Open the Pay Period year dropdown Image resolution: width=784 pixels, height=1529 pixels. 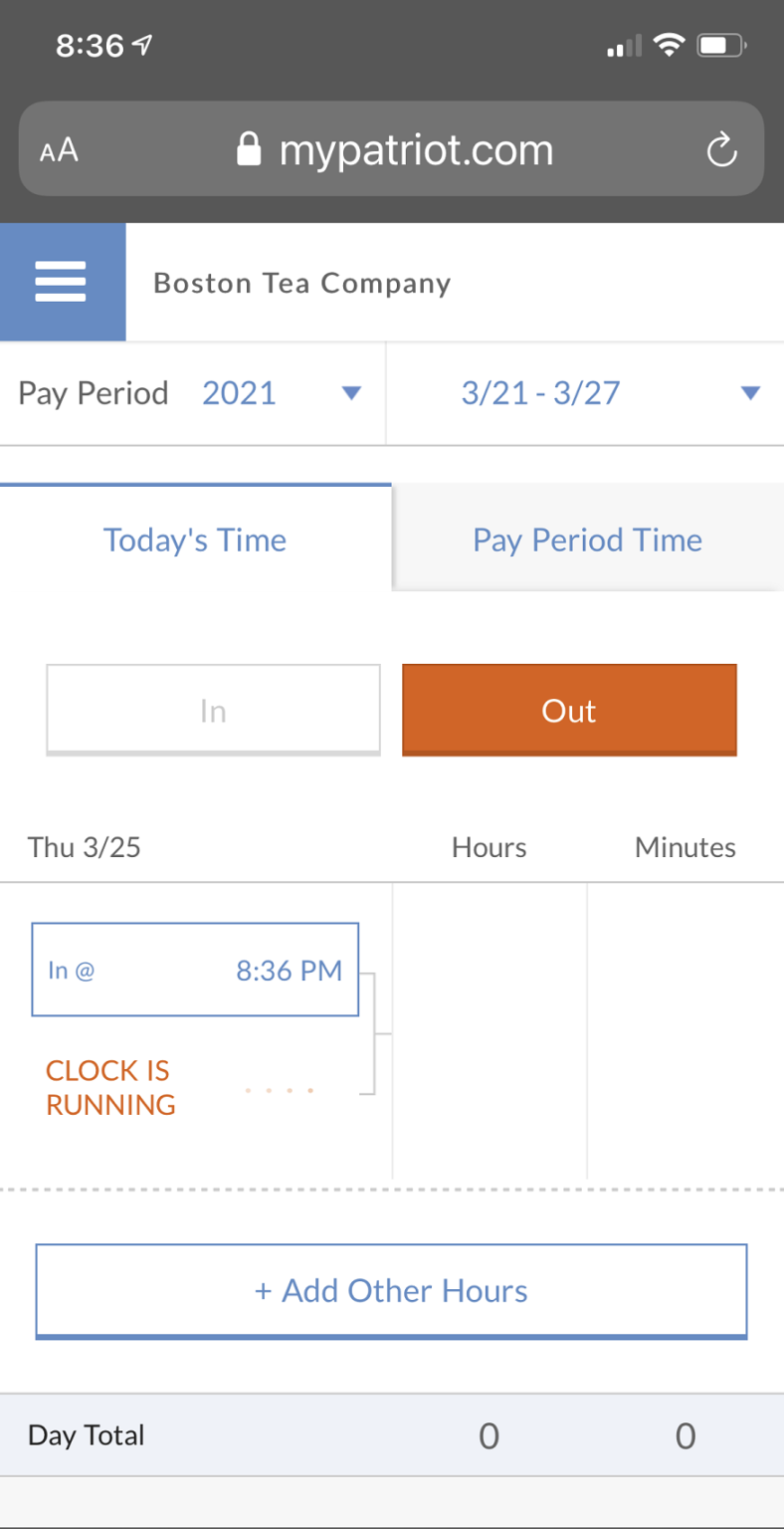pyautogui.click(x=239, y=393)
